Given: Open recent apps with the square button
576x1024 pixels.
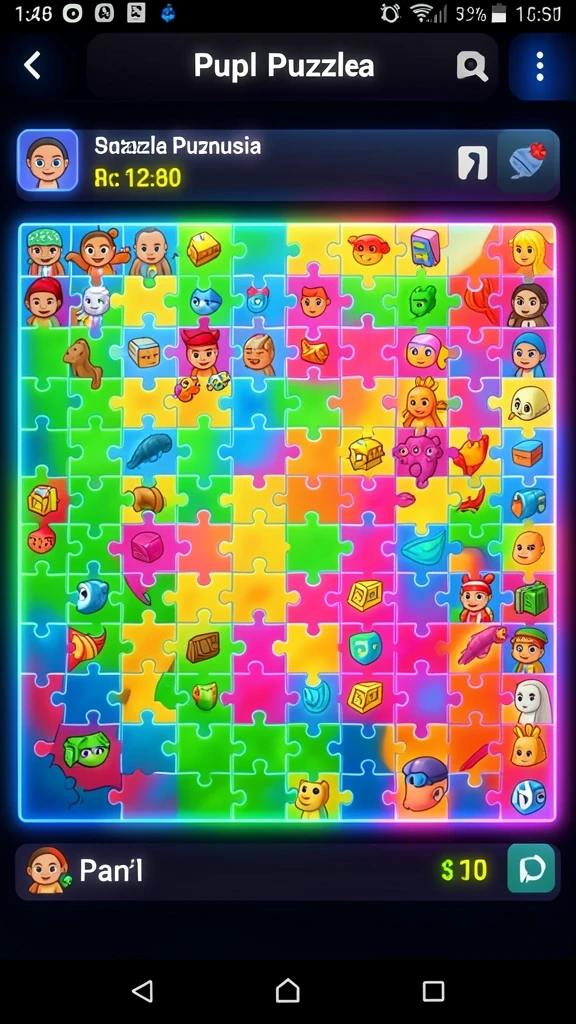Looking at the screenshot, I should coord(434,991).
